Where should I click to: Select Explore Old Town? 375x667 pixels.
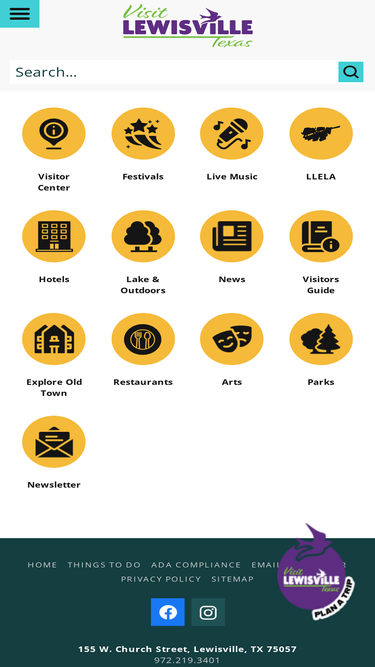(54, 356)
